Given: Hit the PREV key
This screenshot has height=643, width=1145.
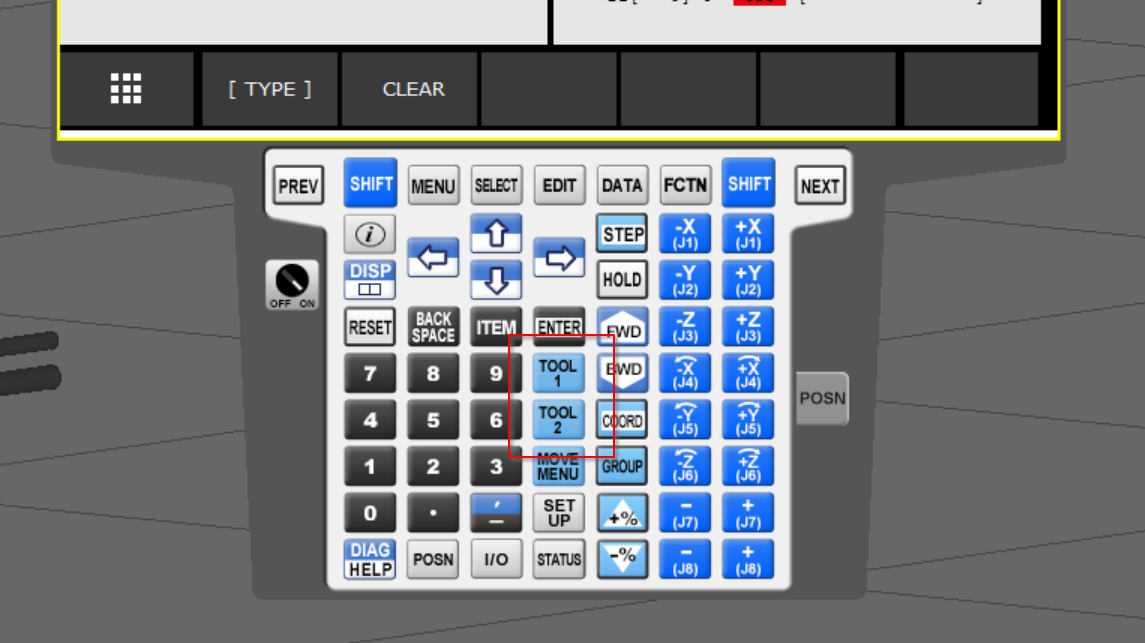Looking at the screenshot, I should coord(298,186).
